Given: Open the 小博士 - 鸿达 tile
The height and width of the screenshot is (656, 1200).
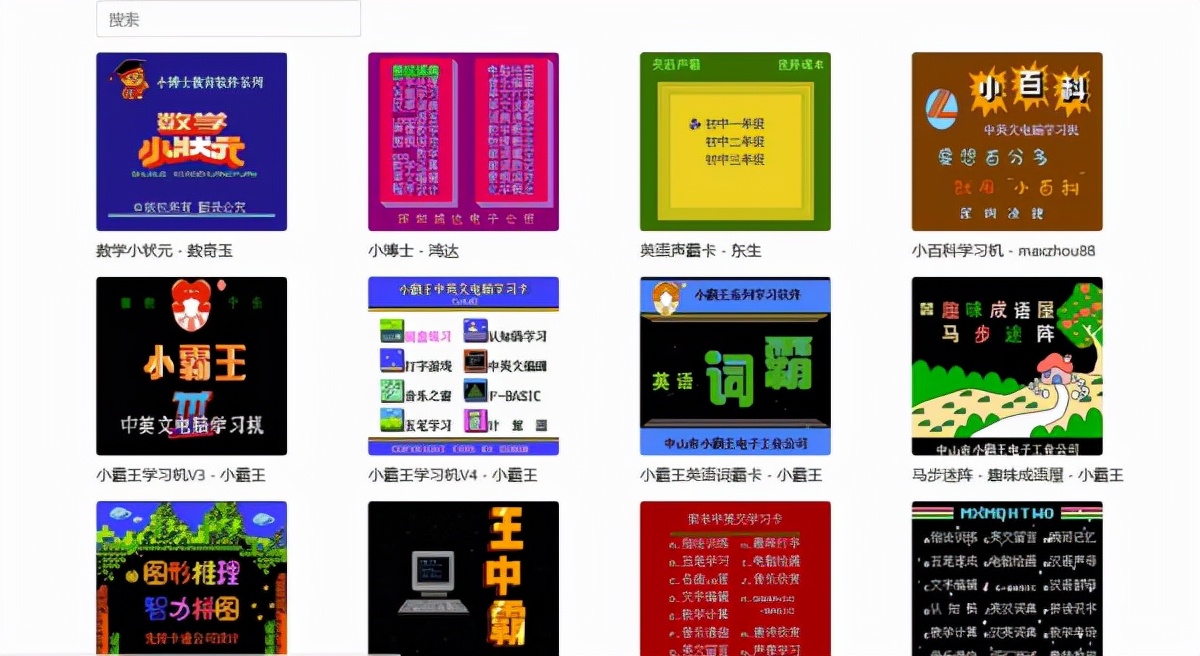Looking at the screenshot, I should pyautogui.click(x=463, y=141).
